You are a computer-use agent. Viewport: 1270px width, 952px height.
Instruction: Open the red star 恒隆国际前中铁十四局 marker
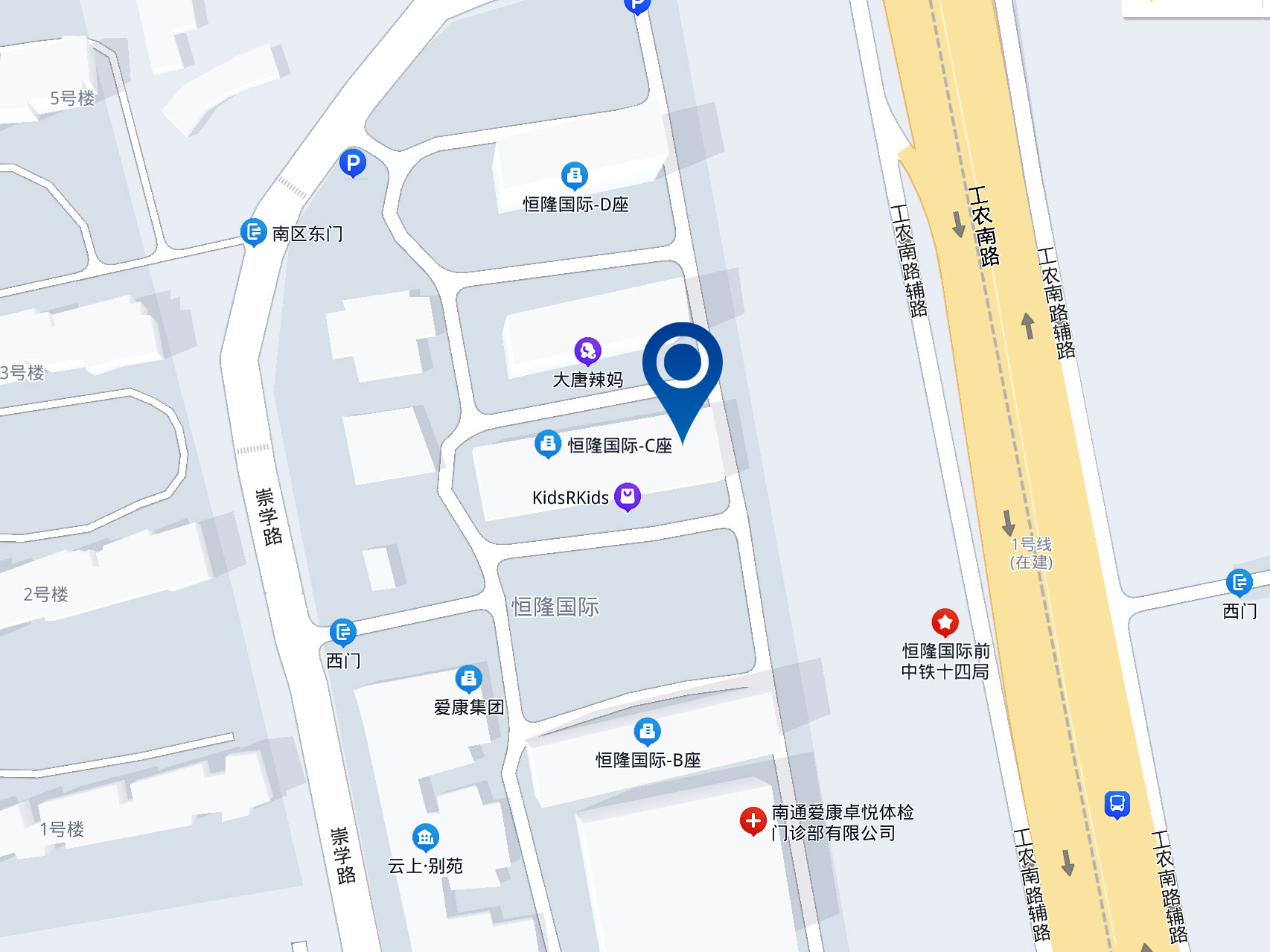945,622
